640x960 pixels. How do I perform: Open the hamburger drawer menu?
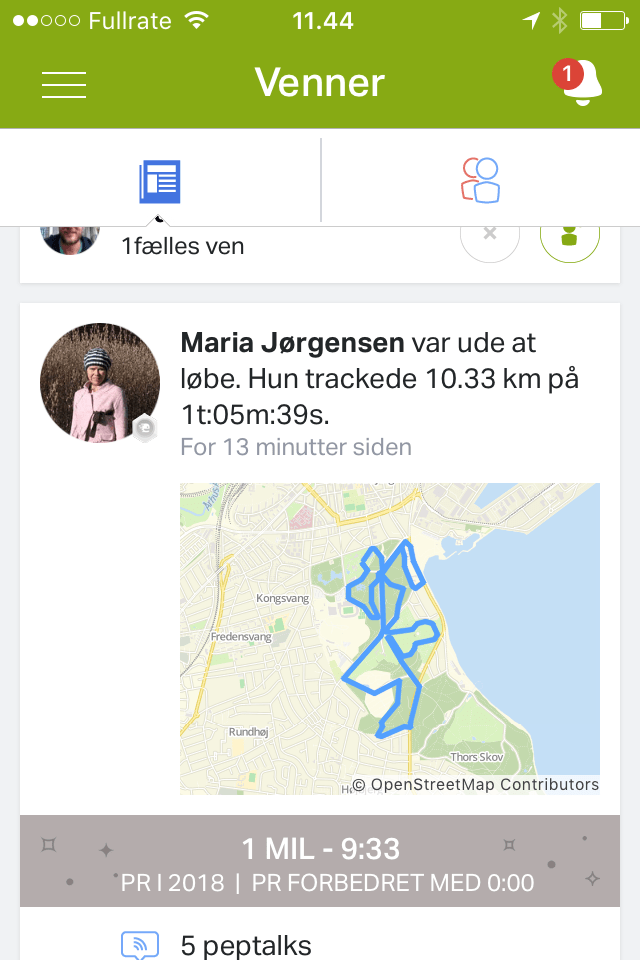pos(64,84)
